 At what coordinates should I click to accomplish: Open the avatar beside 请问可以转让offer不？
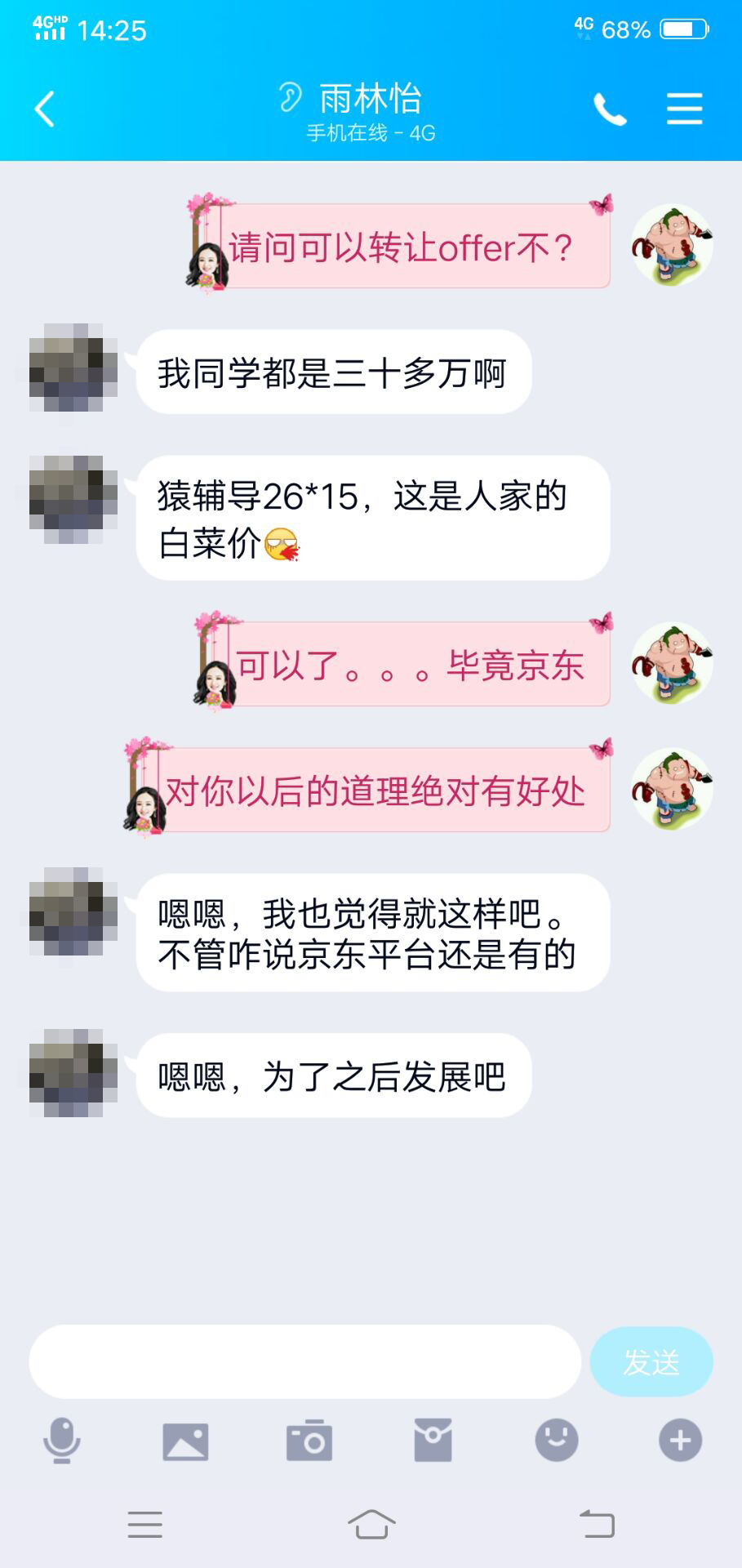click(x=672, y=245)
